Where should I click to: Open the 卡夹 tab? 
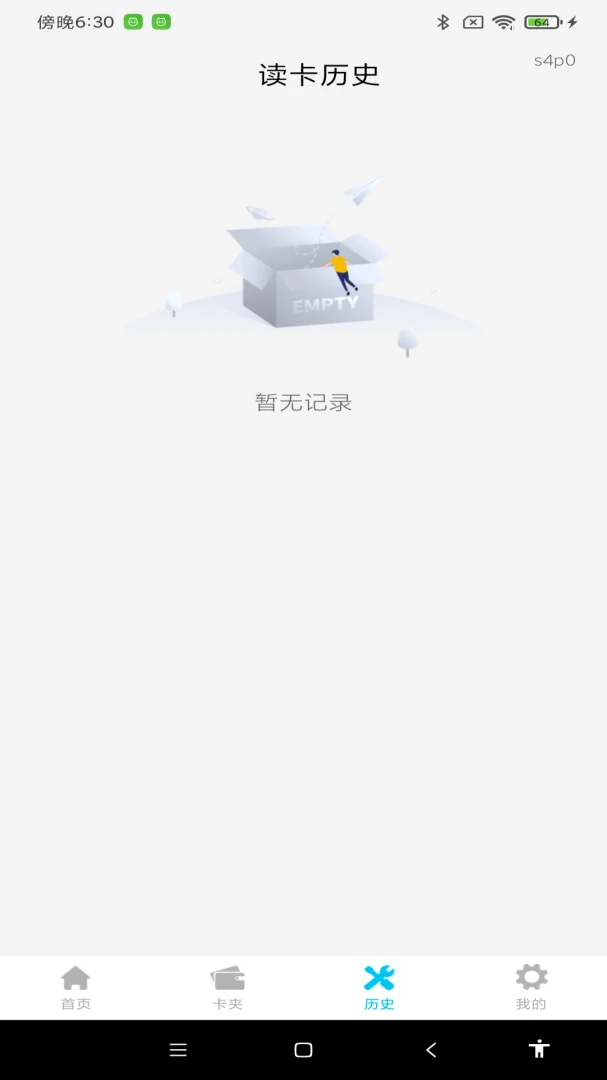[x=227, y=987]
